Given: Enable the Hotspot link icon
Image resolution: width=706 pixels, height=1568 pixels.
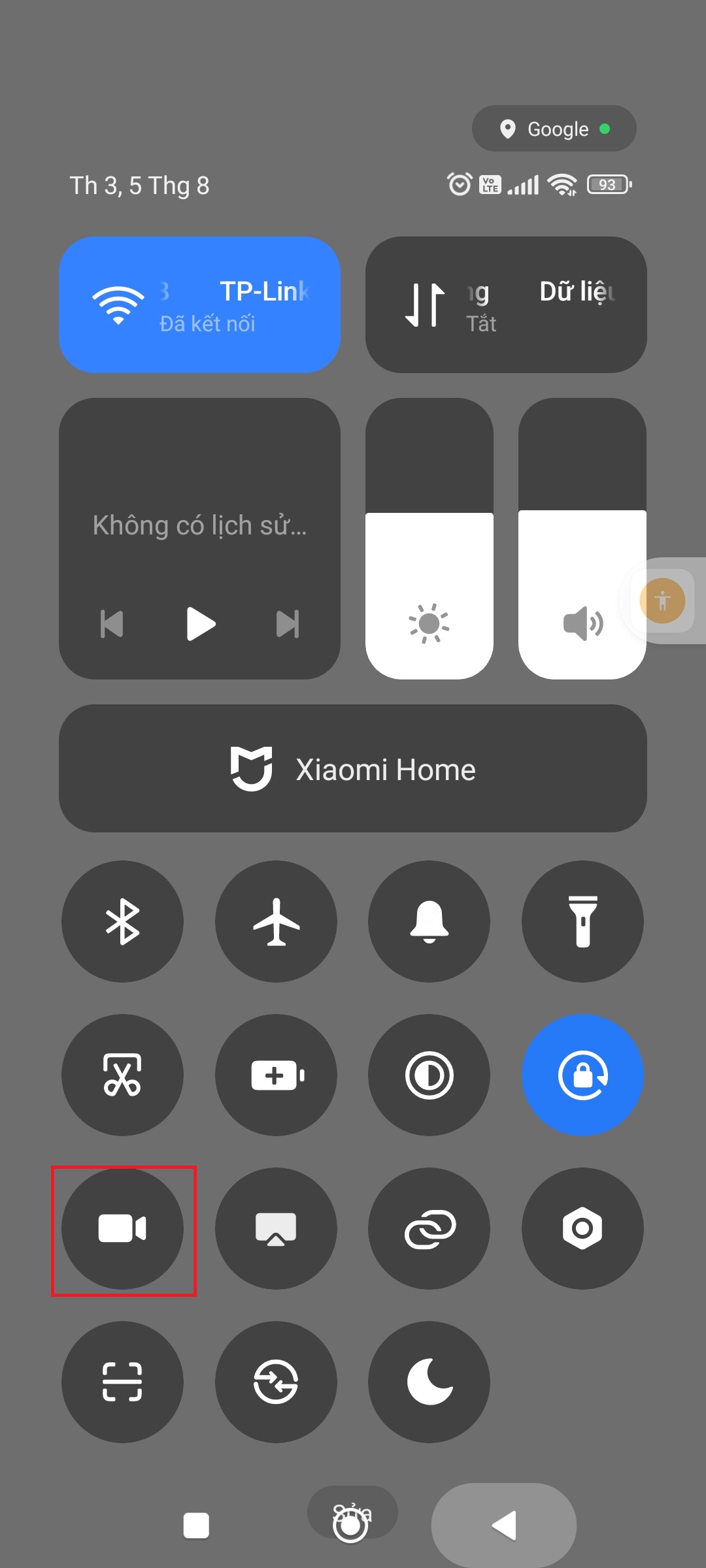Looking at the screenshot, I should pyautogui.click(x=429, y=1228).
